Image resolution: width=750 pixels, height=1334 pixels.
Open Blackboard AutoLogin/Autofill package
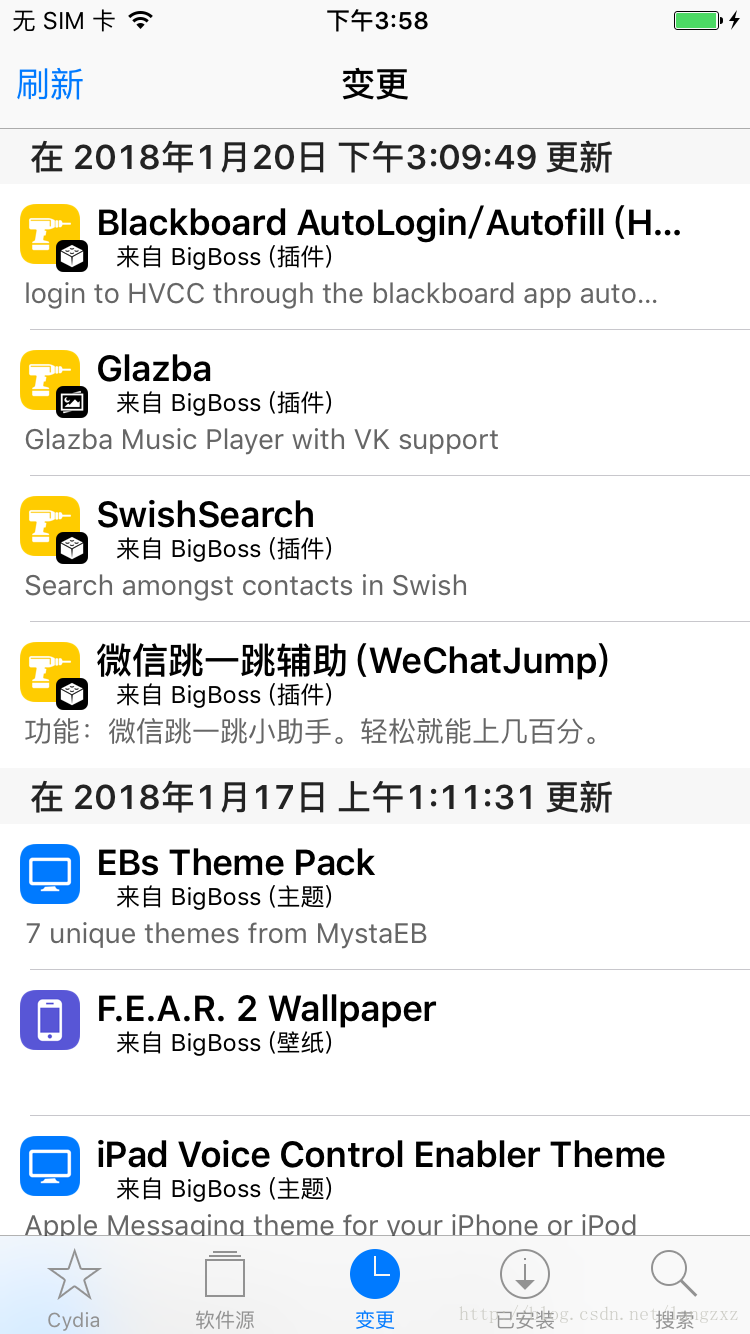coord(375,256)
